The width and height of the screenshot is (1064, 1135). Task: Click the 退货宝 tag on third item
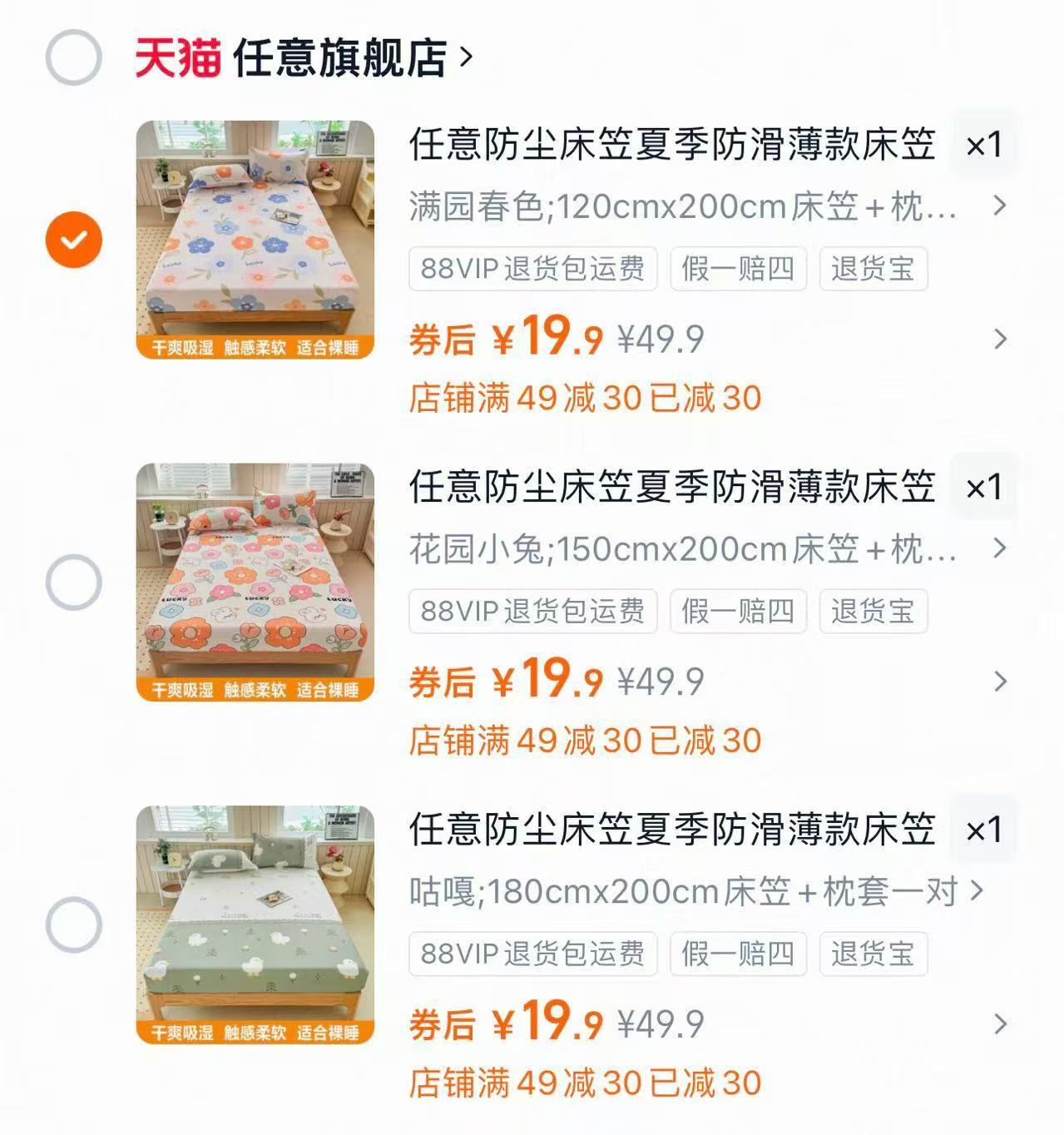(873, 954)
